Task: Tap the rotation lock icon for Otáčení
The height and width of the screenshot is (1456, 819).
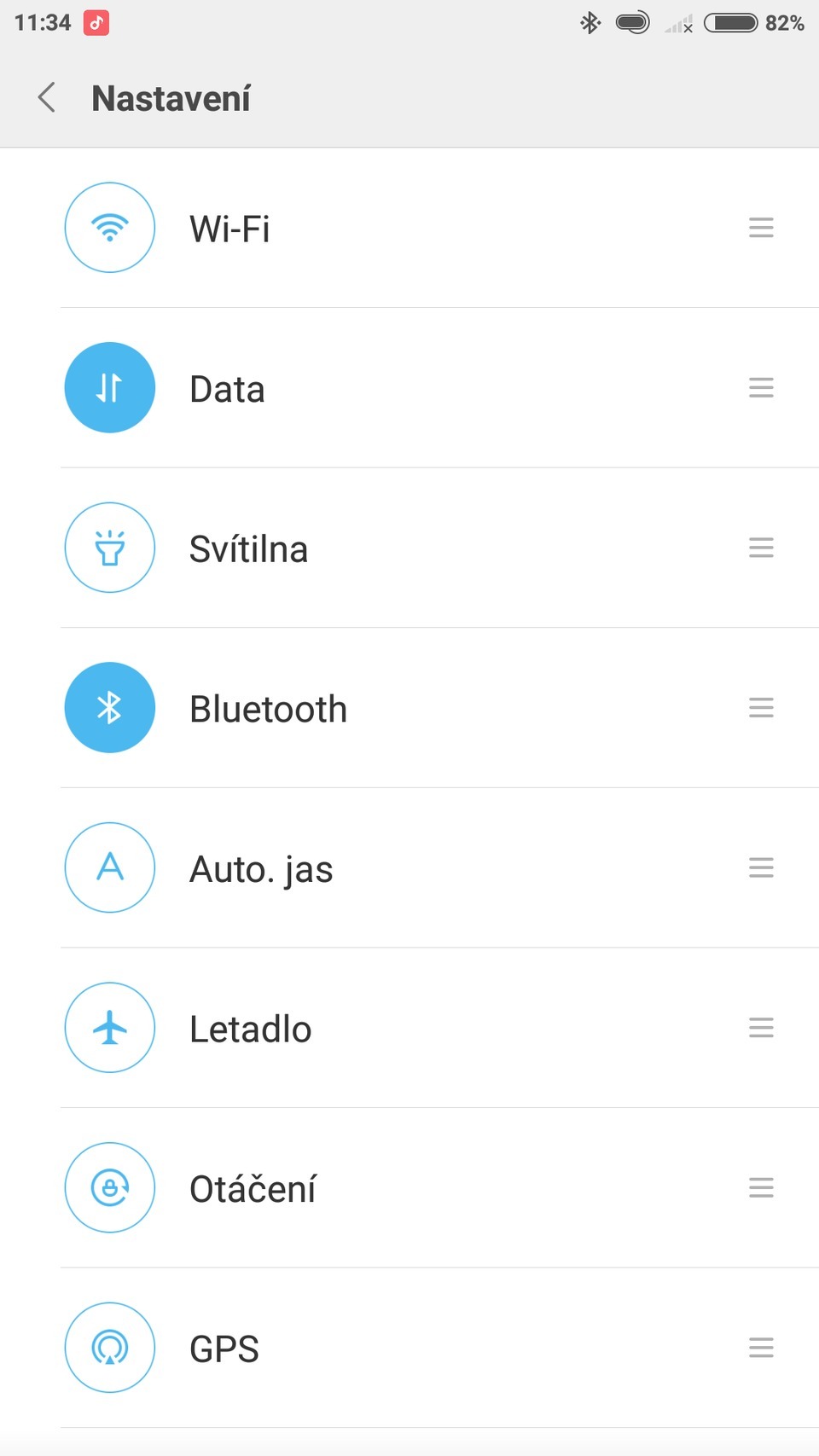Action: (109, 1187)
